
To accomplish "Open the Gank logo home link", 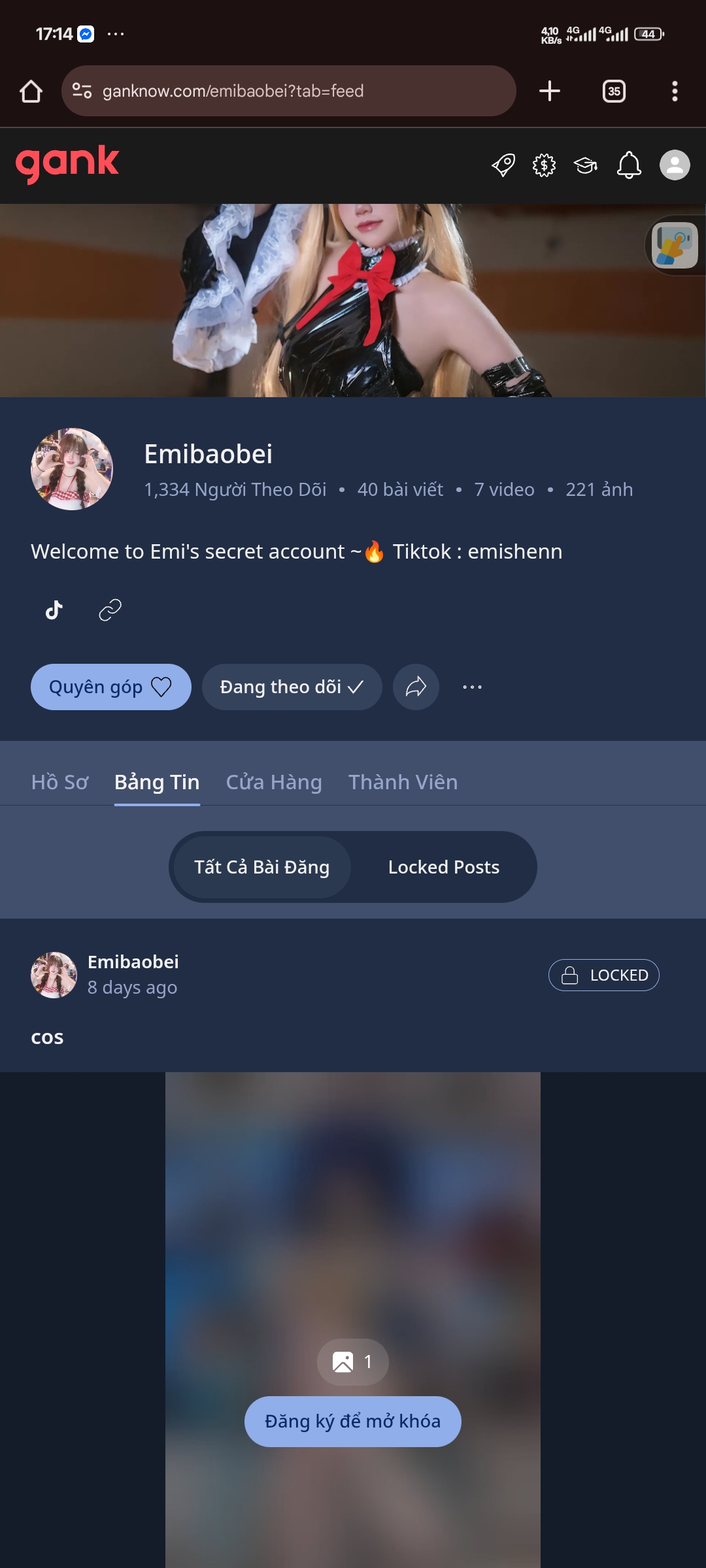I will (67, 163).
